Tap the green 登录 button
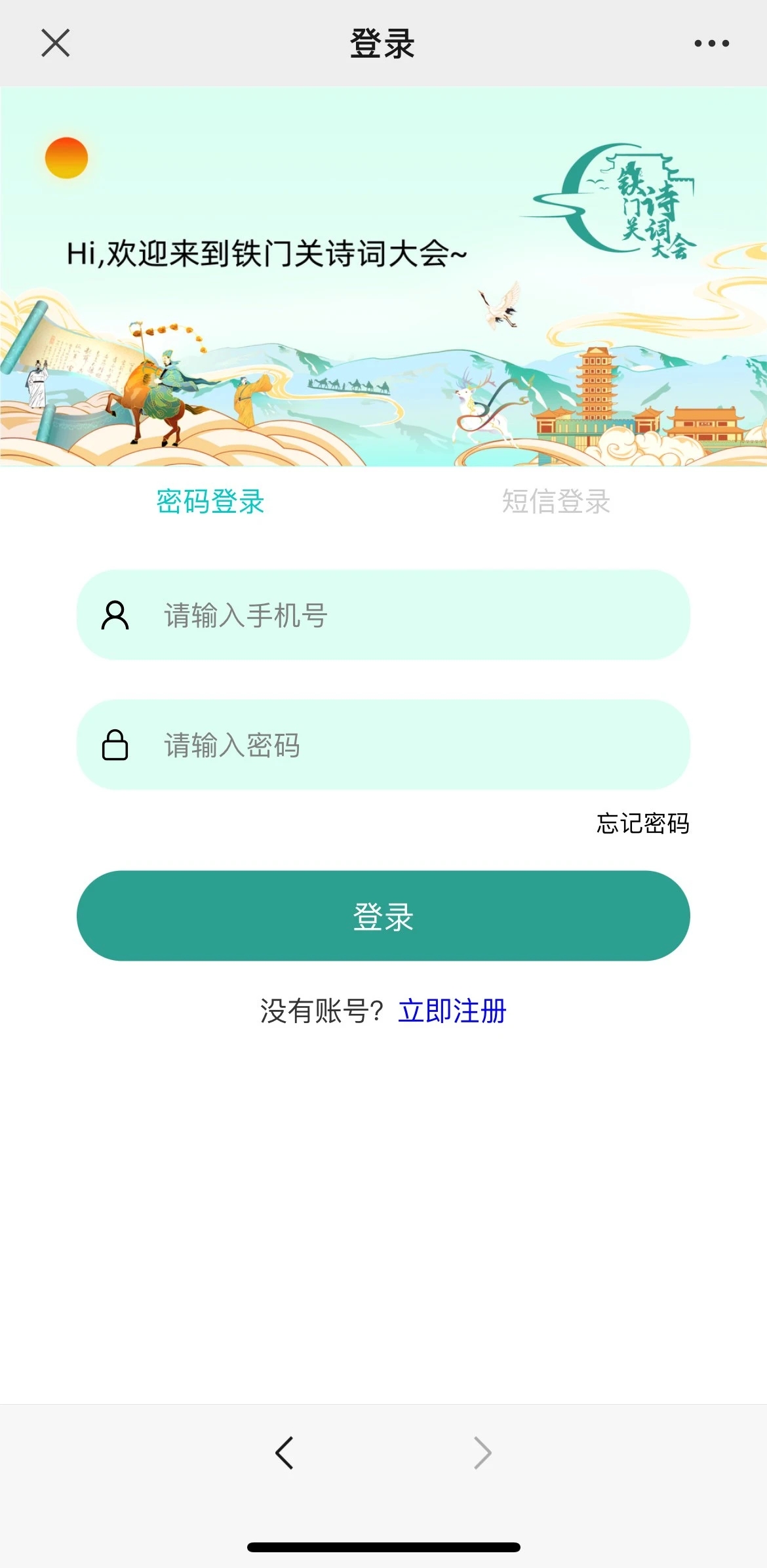 (383, 916)
